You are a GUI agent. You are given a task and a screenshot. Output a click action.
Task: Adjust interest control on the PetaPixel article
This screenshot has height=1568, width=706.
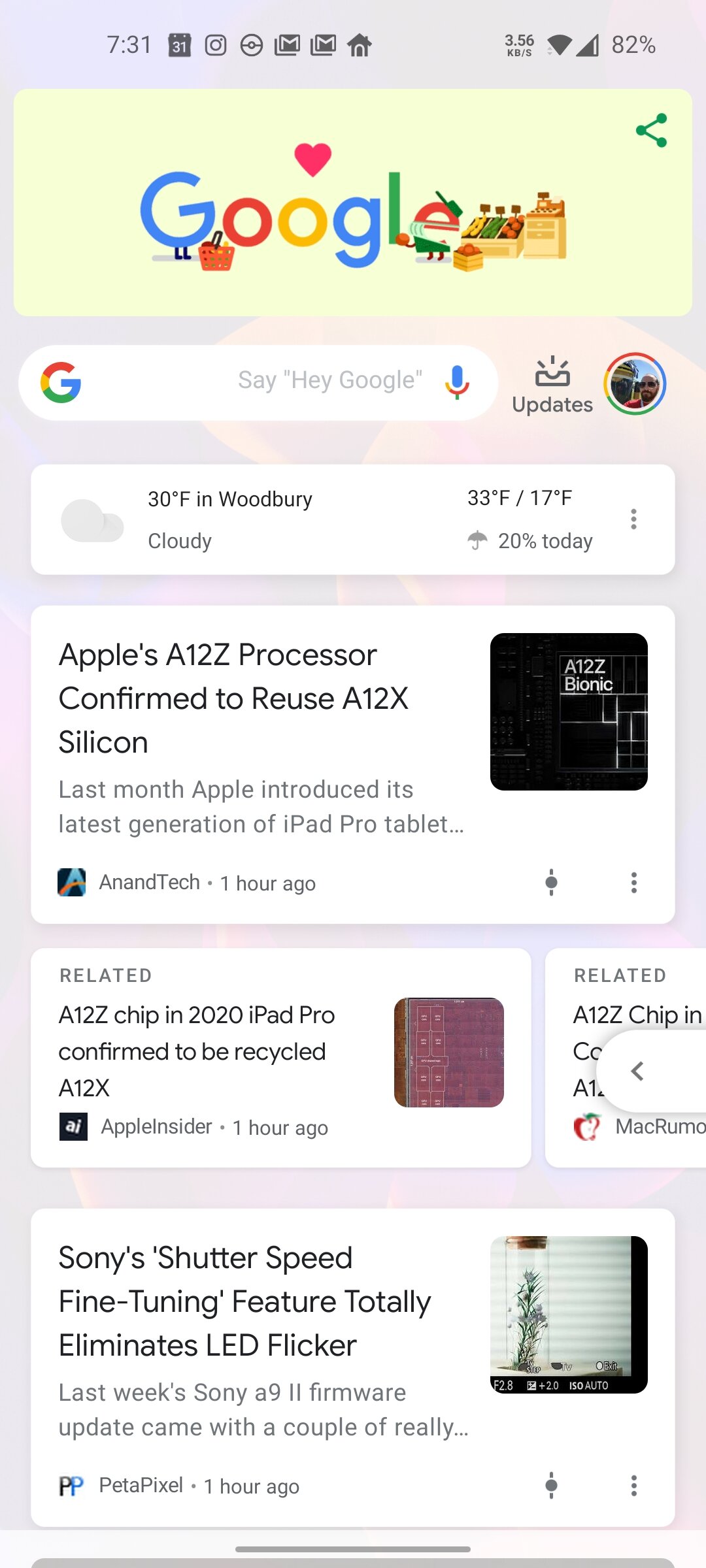click(551, 1485)
